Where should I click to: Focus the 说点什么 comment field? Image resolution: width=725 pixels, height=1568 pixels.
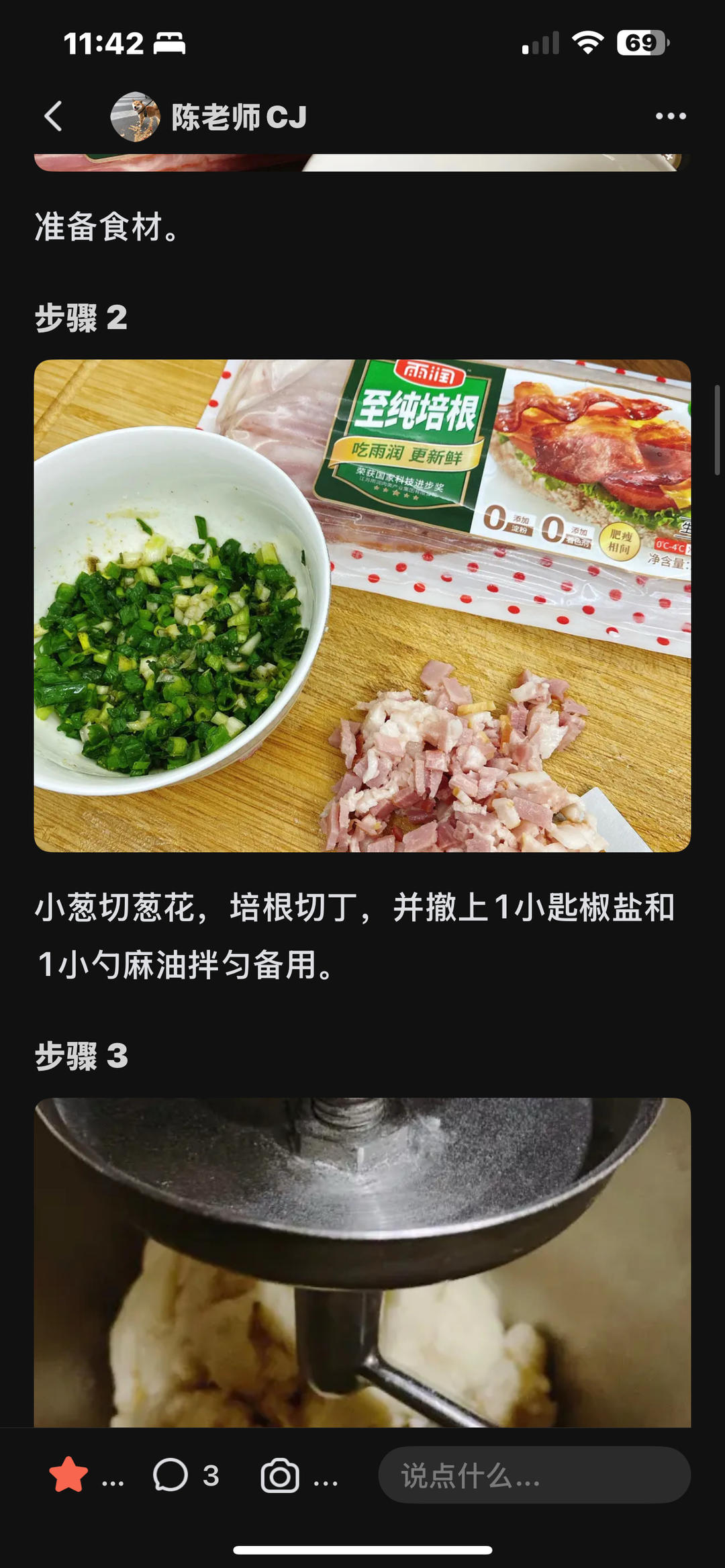coord(534,1475)
